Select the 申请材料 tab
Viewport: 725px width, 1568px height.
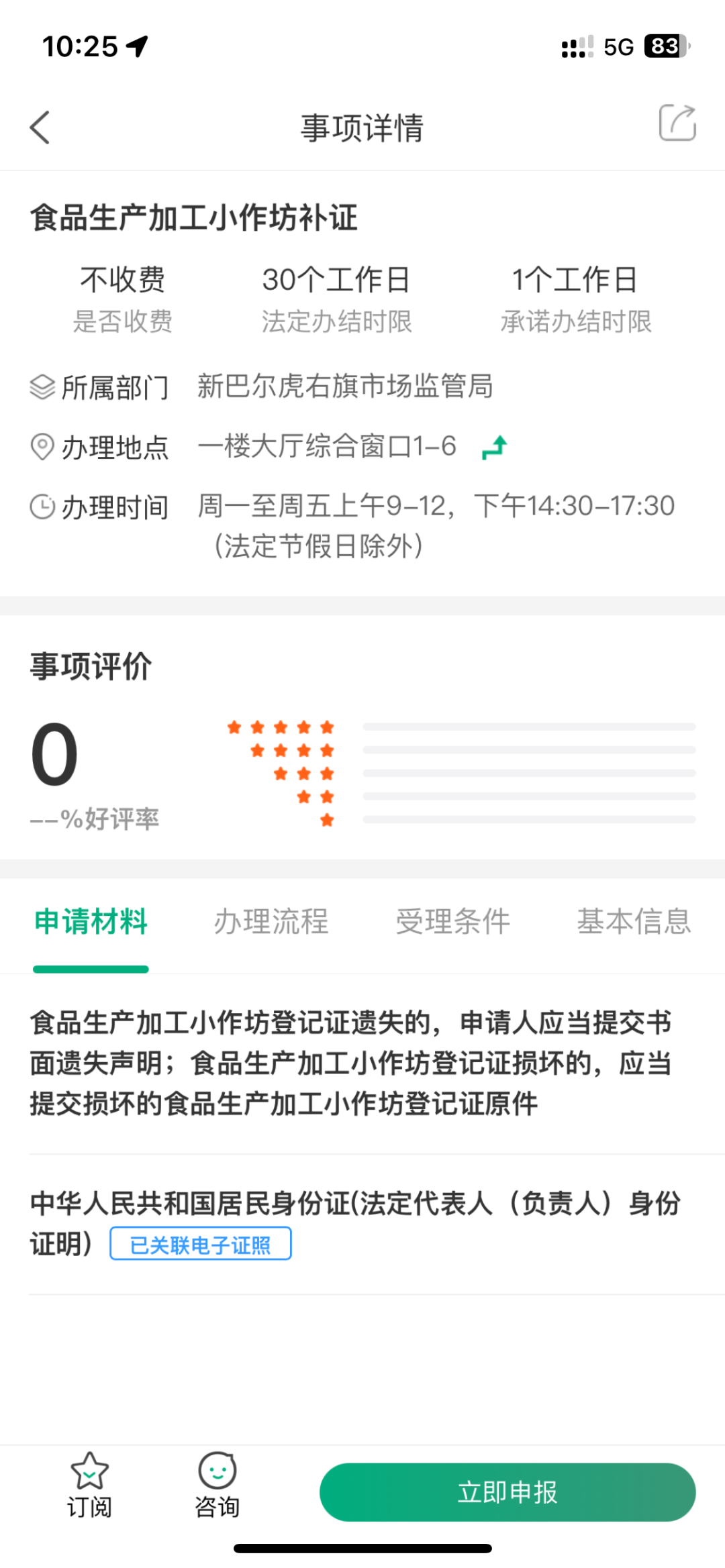click(x=91, y=921)
